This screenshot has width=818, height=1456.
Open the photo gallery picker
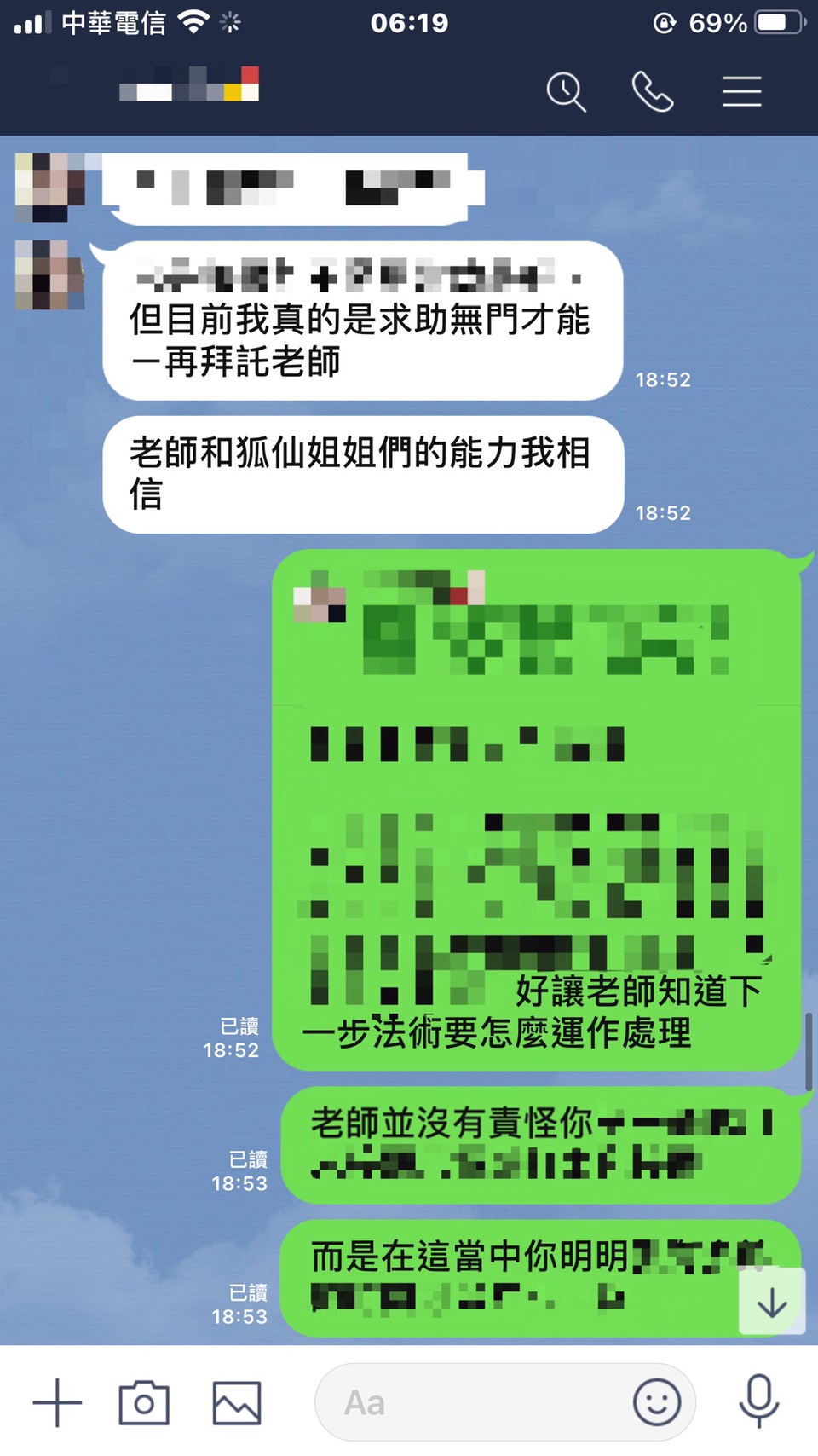pos(236,1402)
